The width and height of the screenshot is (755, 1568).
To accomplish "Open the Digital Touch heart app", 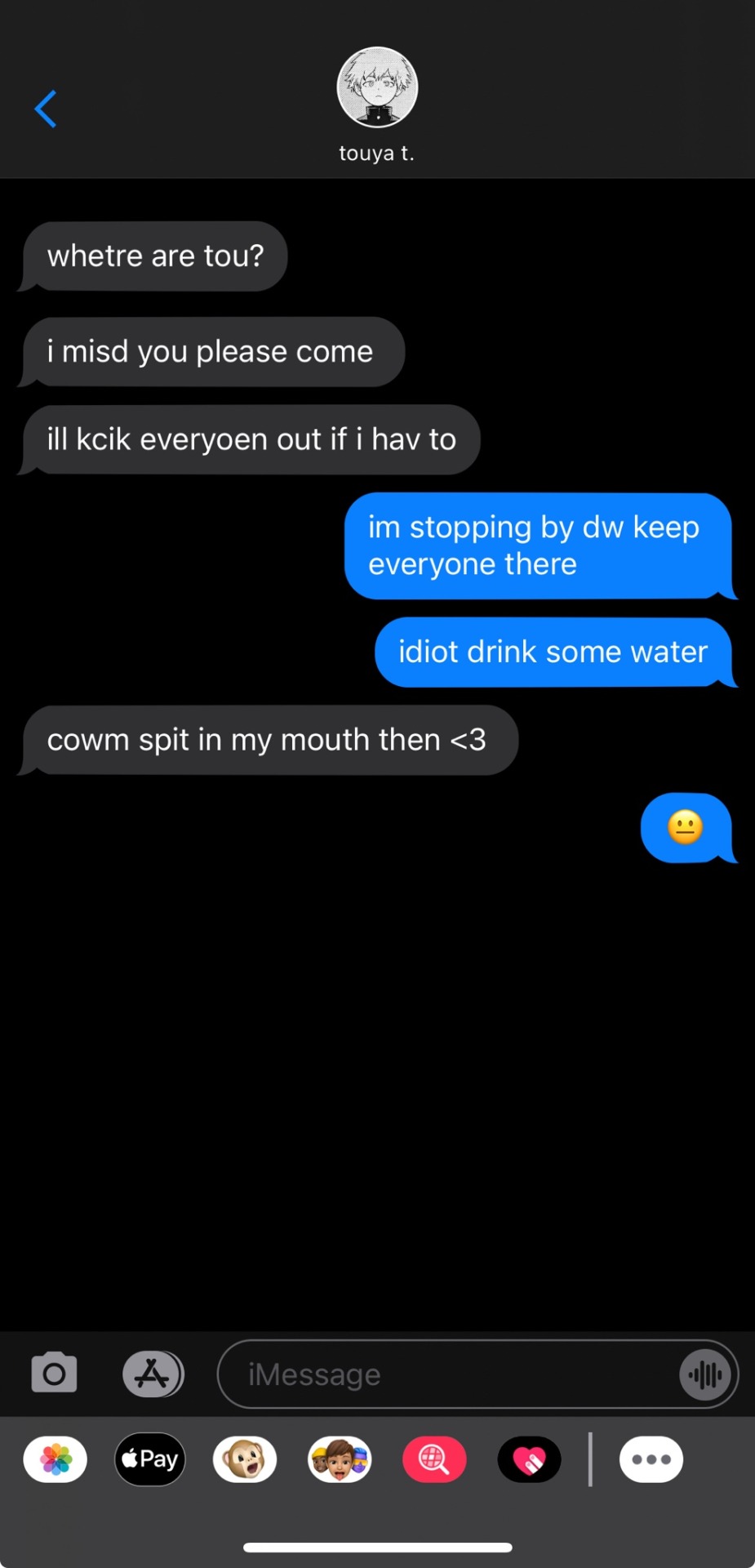I will pyautogui.click(x=529, y=1459).
